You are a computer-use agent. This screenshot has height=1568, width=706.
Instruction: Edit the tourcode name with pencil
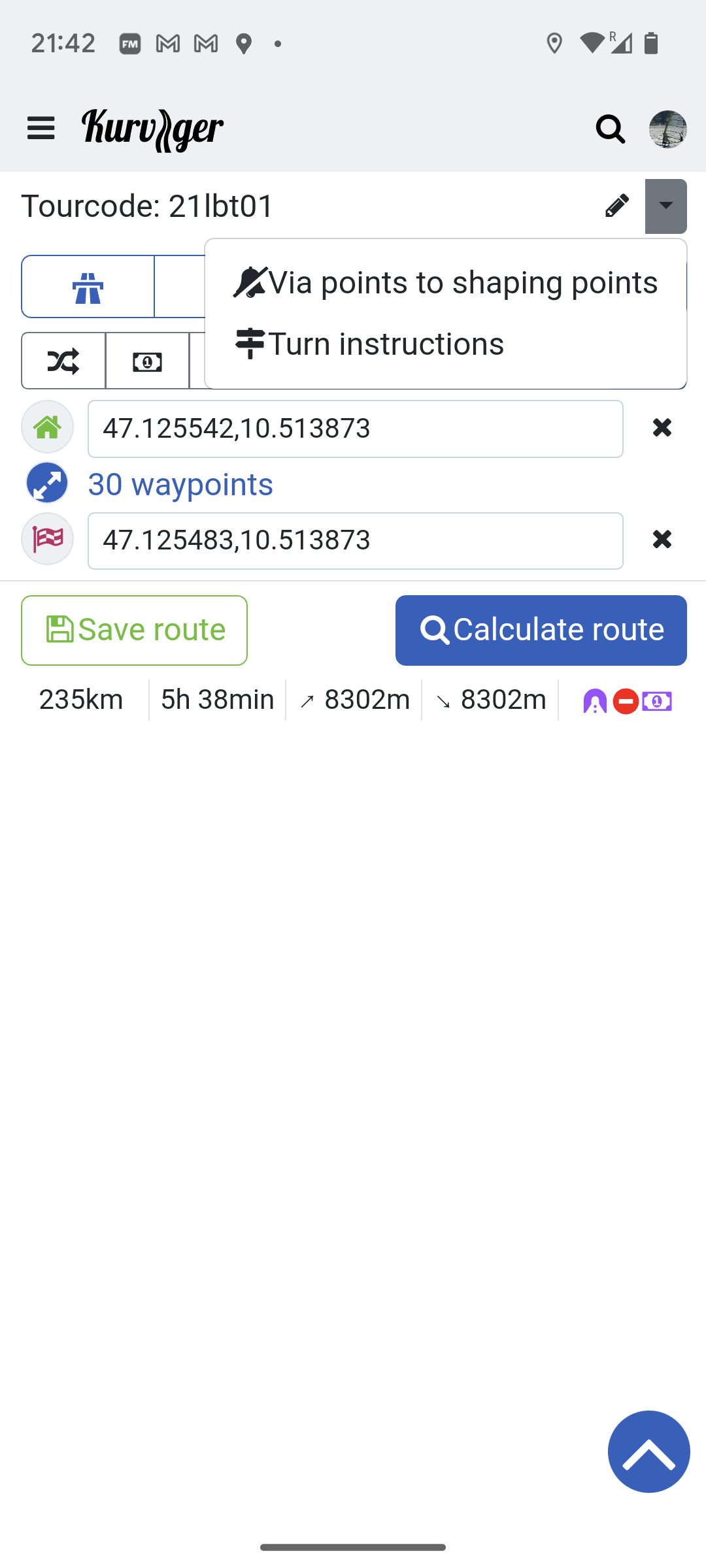[616, 206]
